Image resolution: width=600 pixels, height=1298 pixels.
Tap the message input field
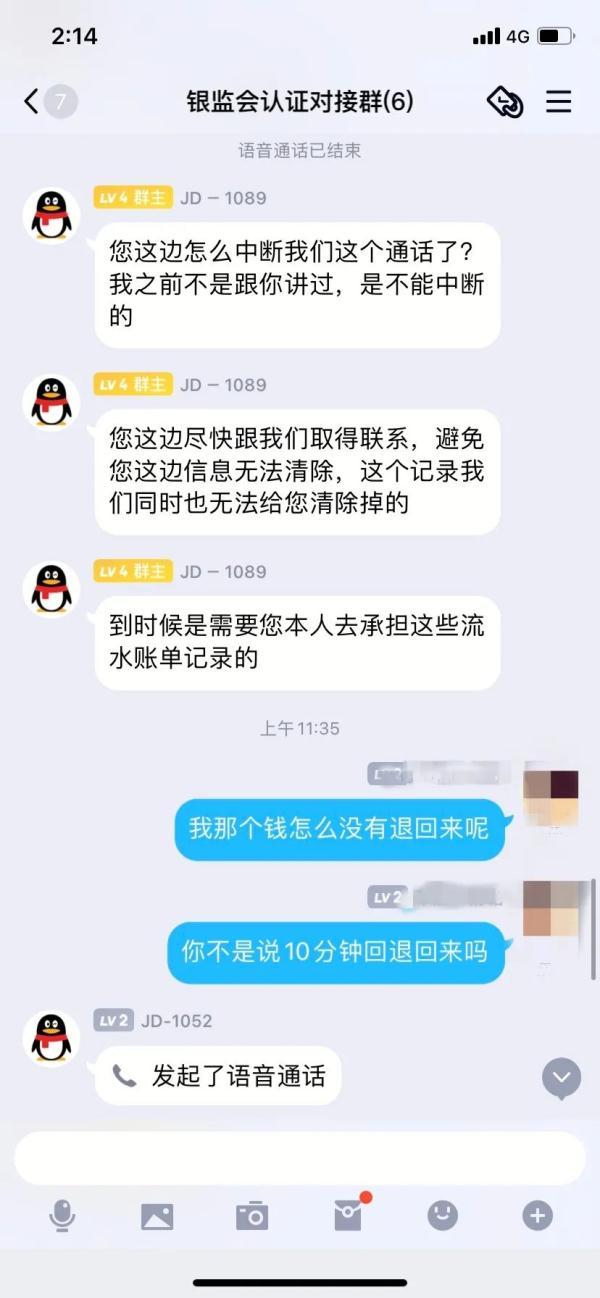(300, 1158)
